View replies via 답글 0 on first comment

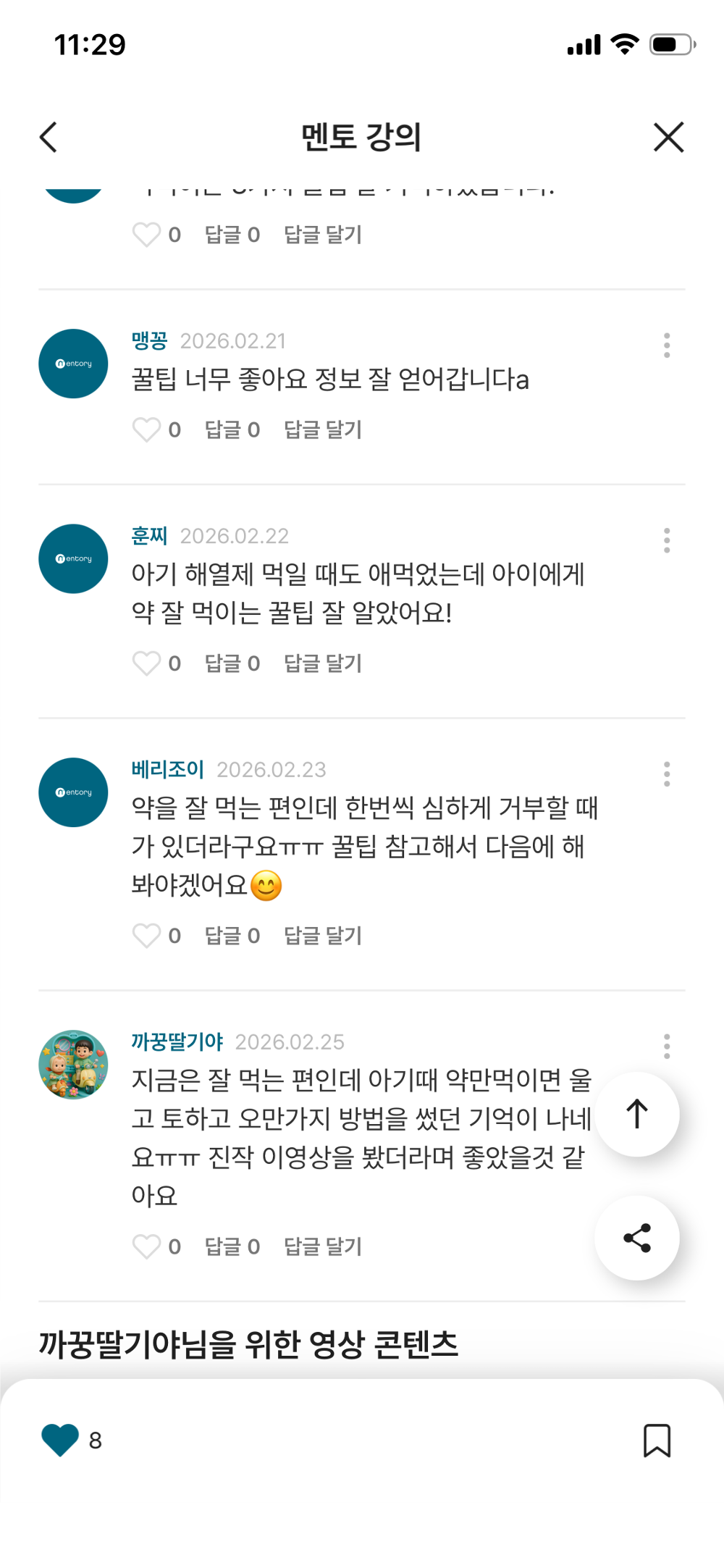[x=231, y=234]
